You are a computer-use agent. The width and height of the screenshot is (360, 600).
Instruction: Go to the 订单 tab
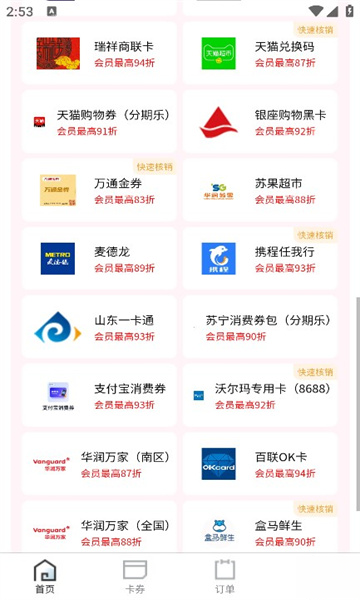tap(225, 576)
